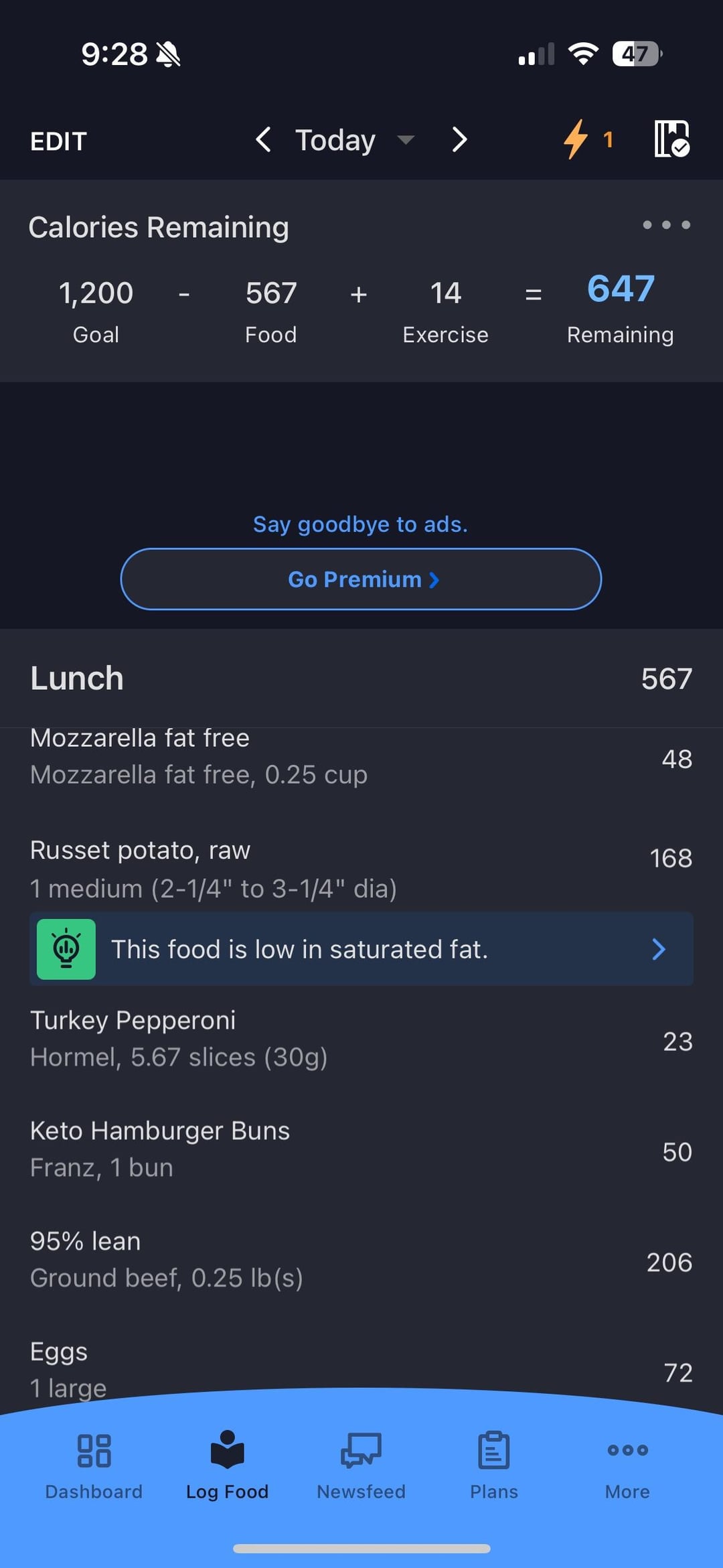Go to the previous day
The image size is (723, 1568).
click(263, 140)
